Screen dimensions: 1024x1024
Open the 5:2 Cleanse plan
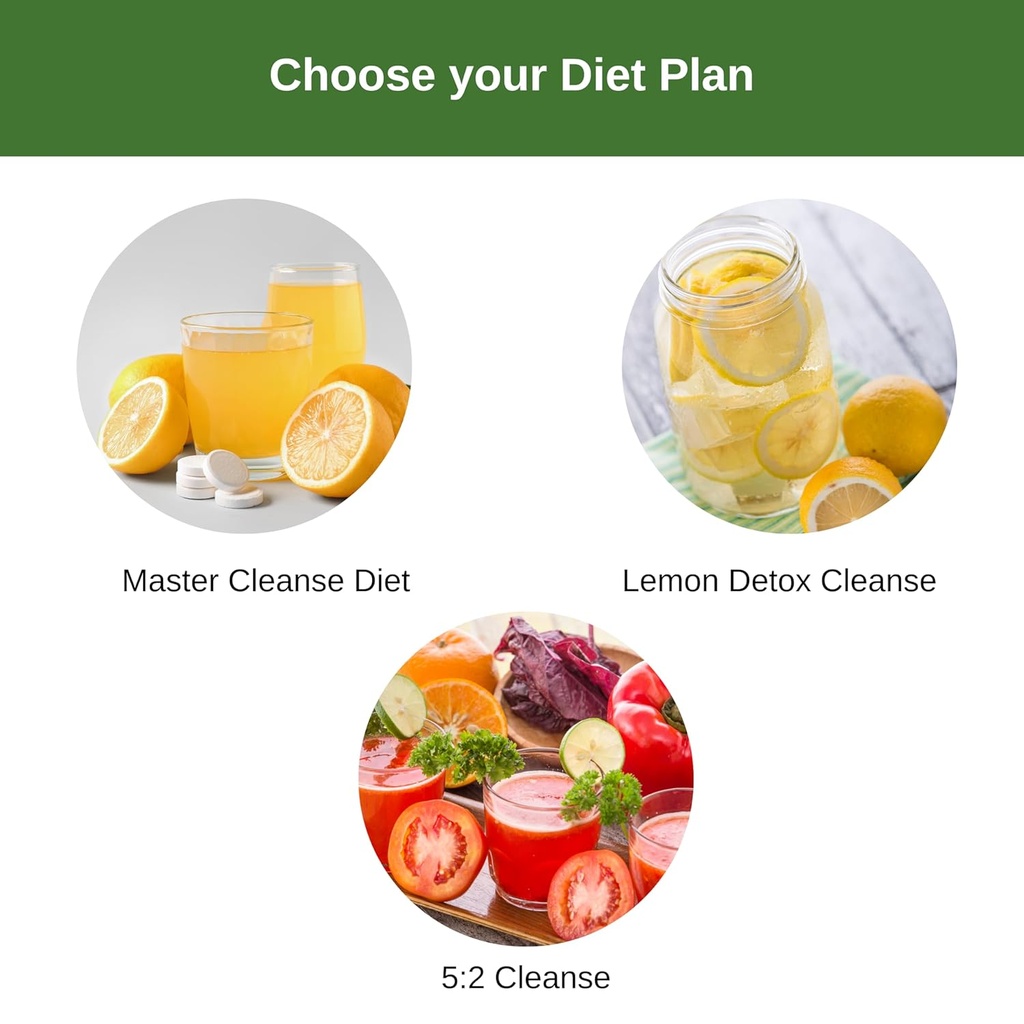click(x=526, y=779)
